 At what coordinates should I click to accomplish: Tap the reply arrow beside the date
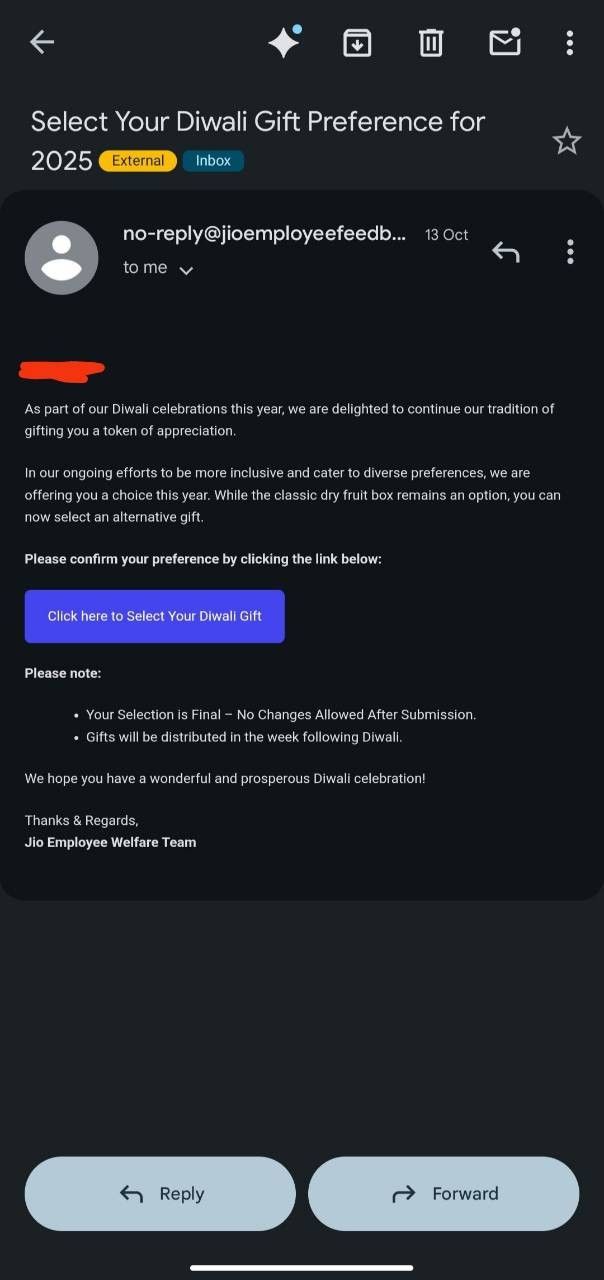click(x=506, y=252)
